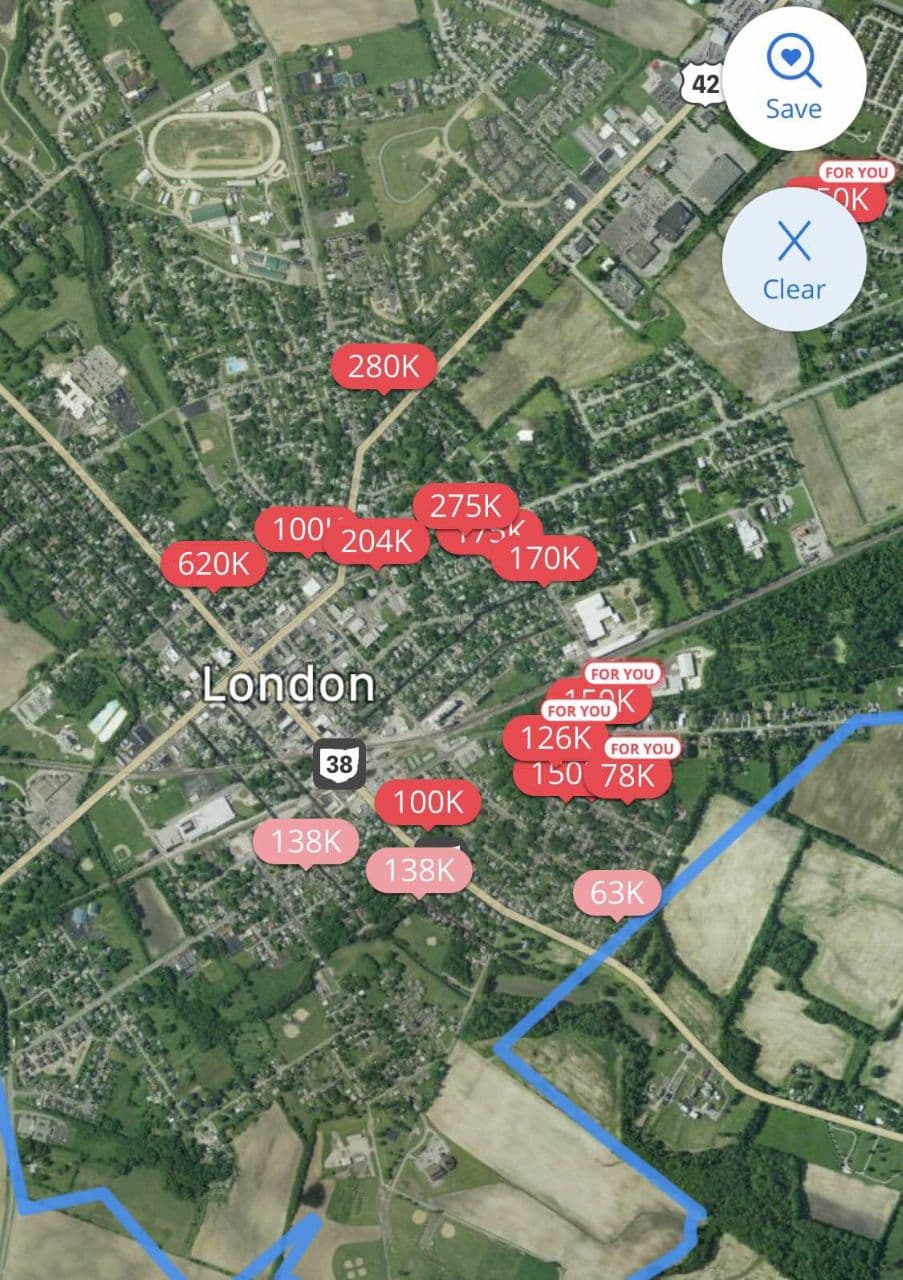Clear the drawn map boundary
903x1280 pixels.
(793, 260)
